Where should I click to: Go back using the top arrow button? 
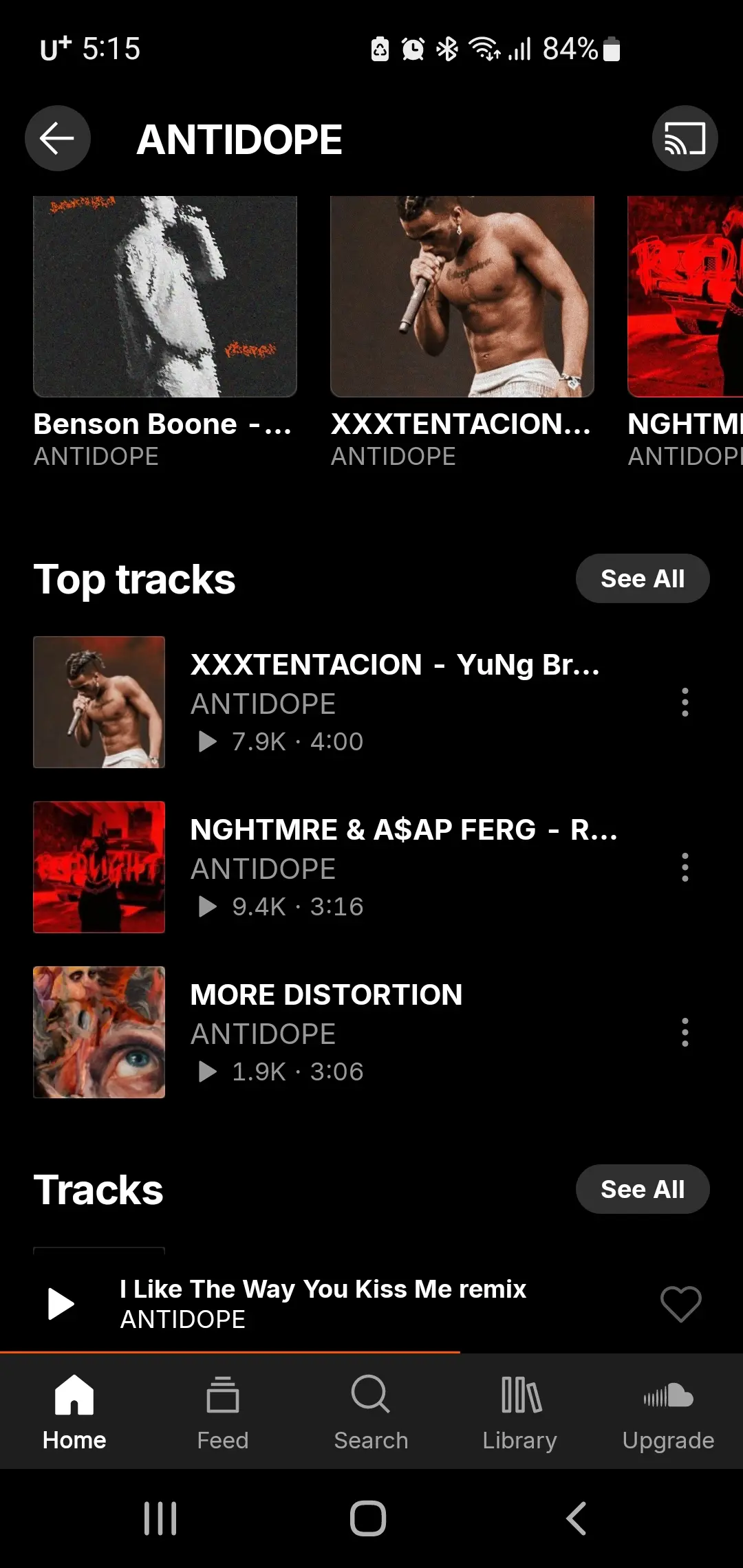[58, 138]
